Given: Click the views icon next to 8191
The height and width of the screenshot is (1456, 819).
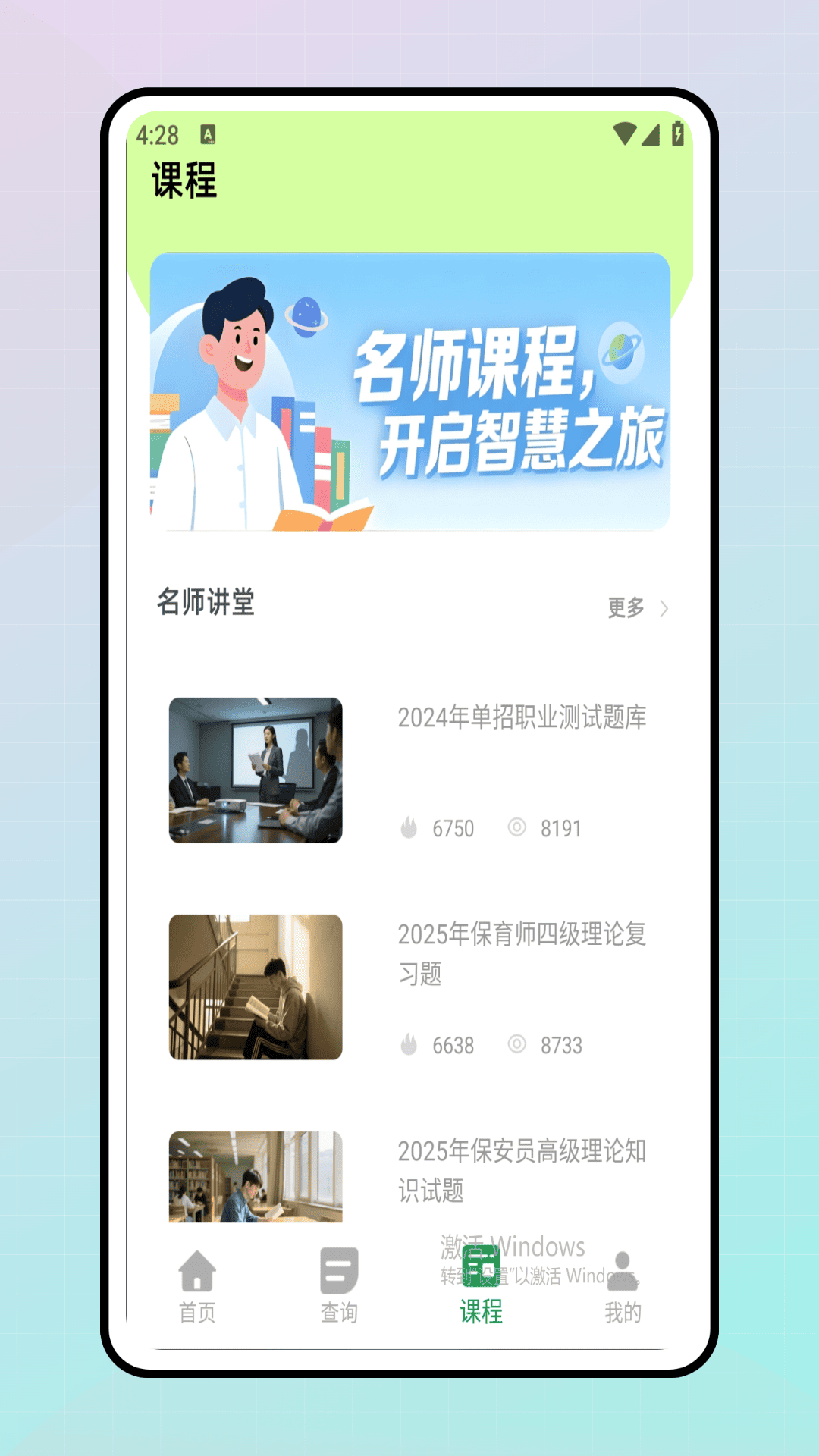Looking at the screenshot, I should click(x=518, y=828).
